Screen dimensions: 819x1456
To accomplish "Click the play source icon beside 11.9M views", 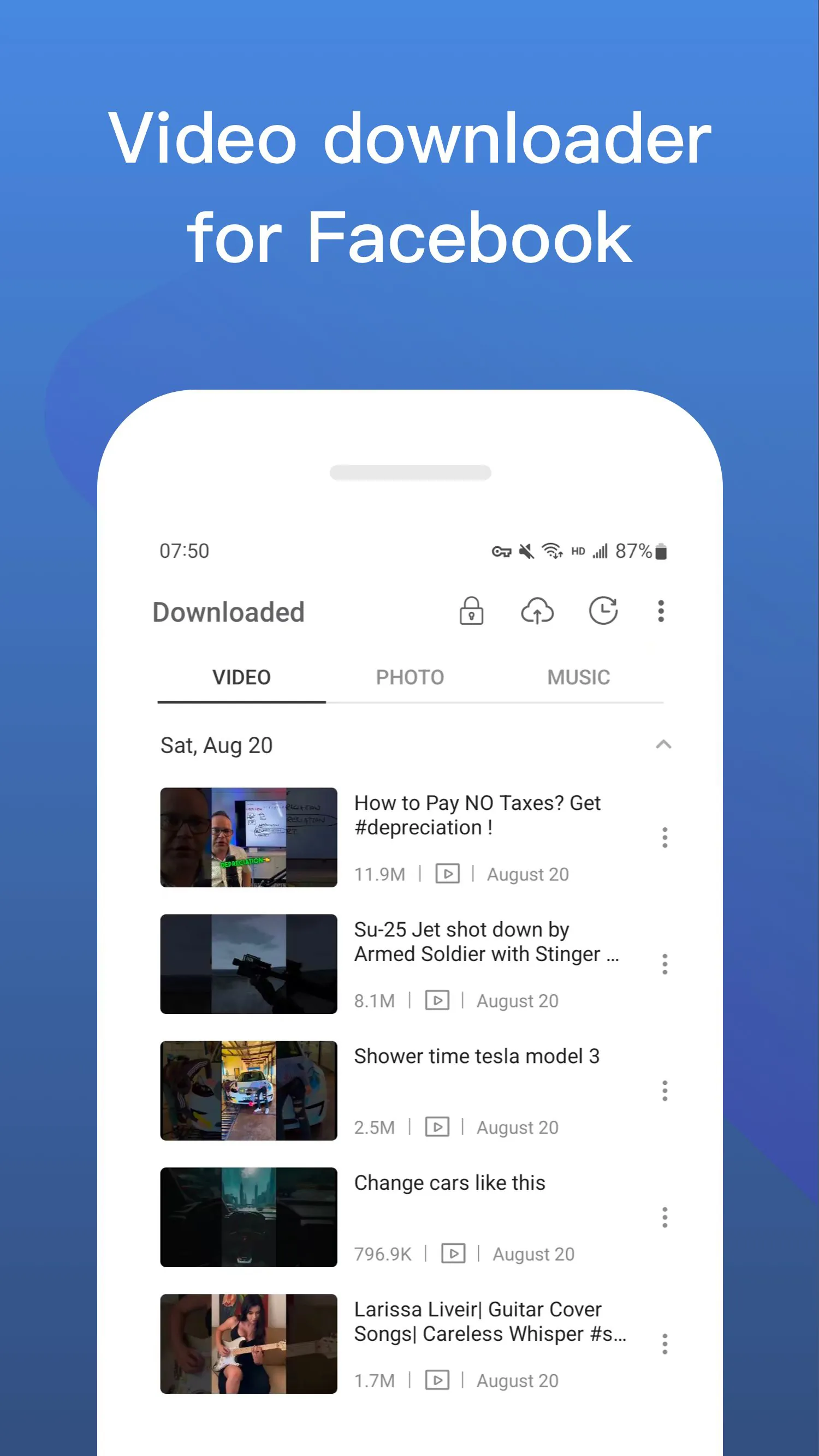I will click(x=448, y=873).
